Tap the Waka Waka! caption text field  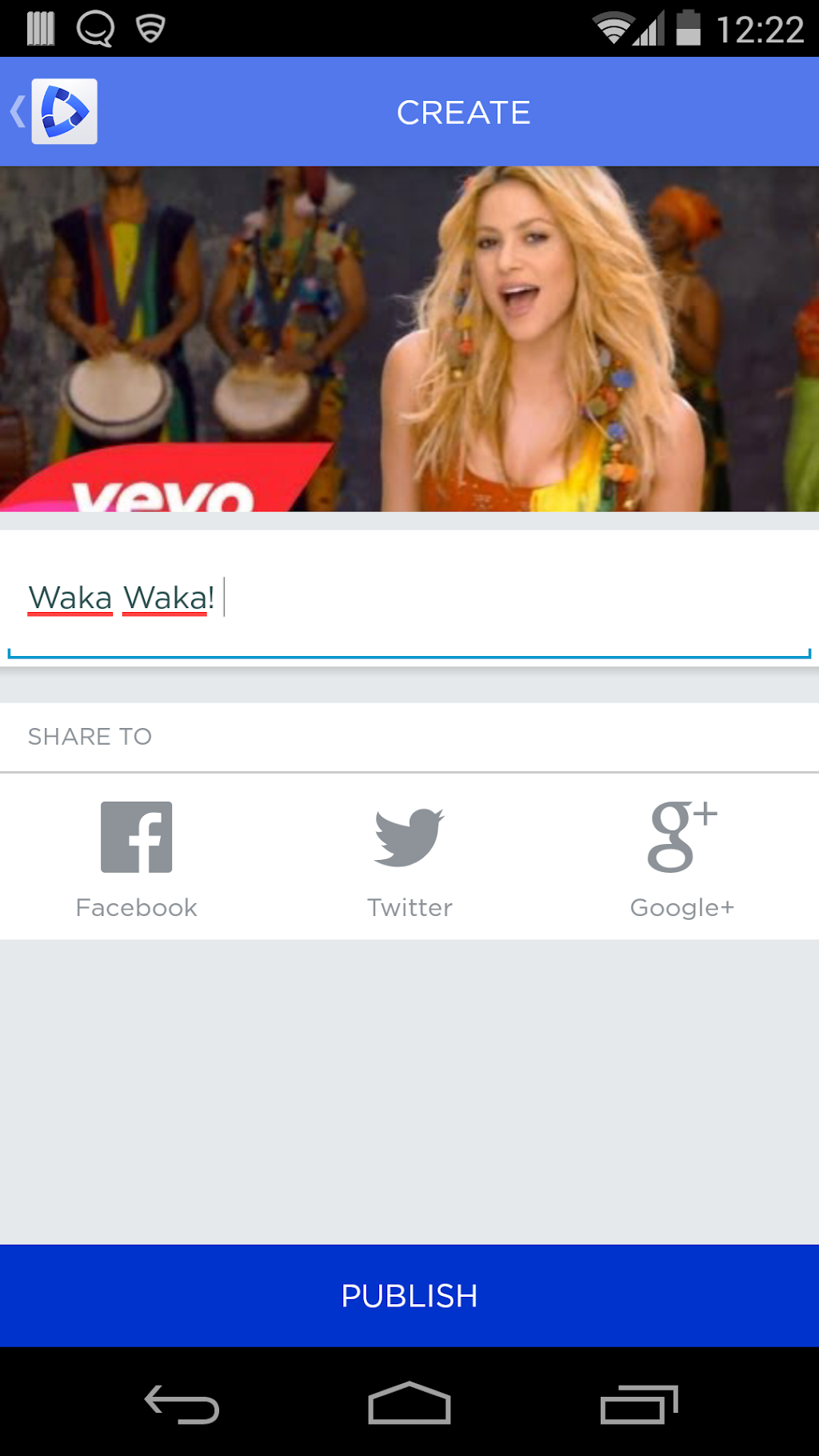[408, 598]
